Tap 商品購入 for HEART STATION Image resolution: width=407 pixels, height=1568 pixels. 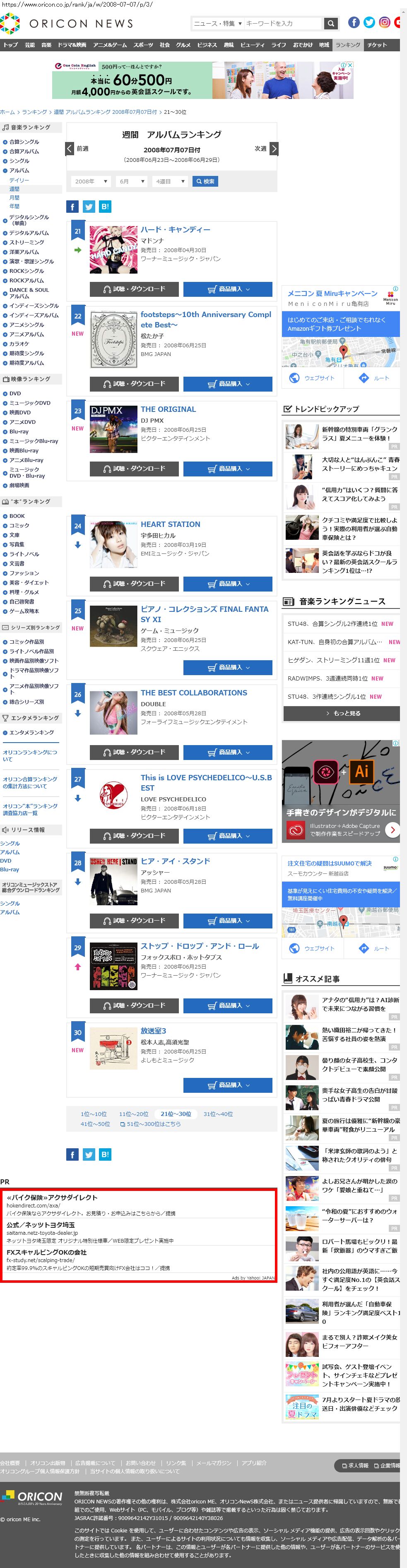[227, 584]
